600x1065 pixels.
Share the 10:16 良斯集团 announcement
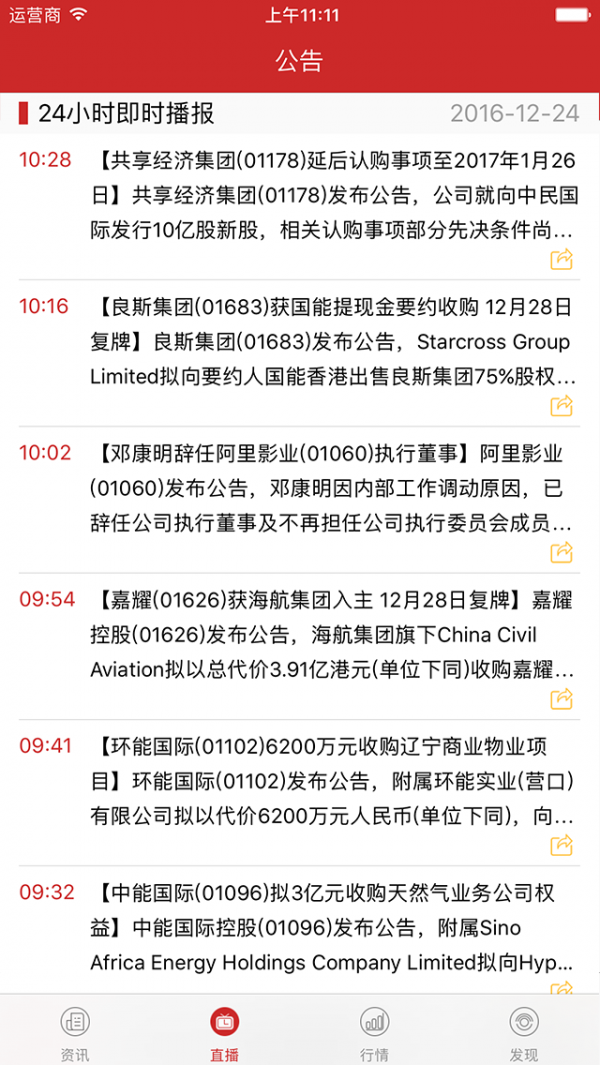[561, 405]
